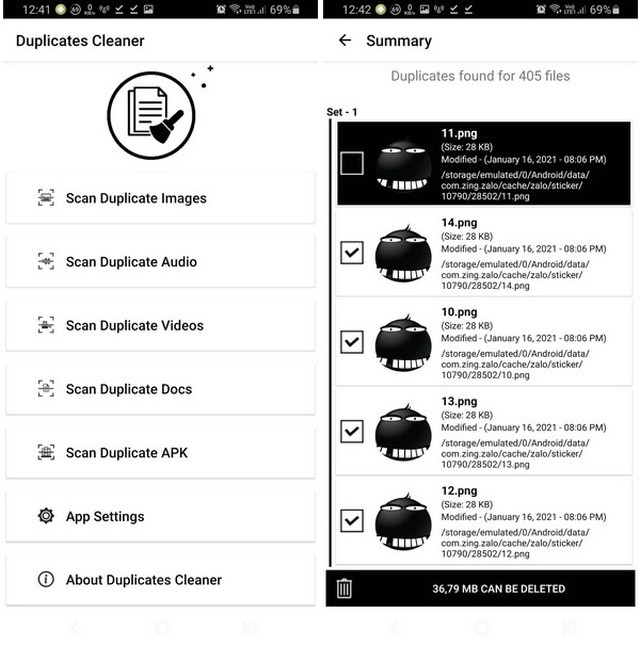Go back from the Summary screen
Viewport: 640px width, 646px height.
tap(345, 41)
